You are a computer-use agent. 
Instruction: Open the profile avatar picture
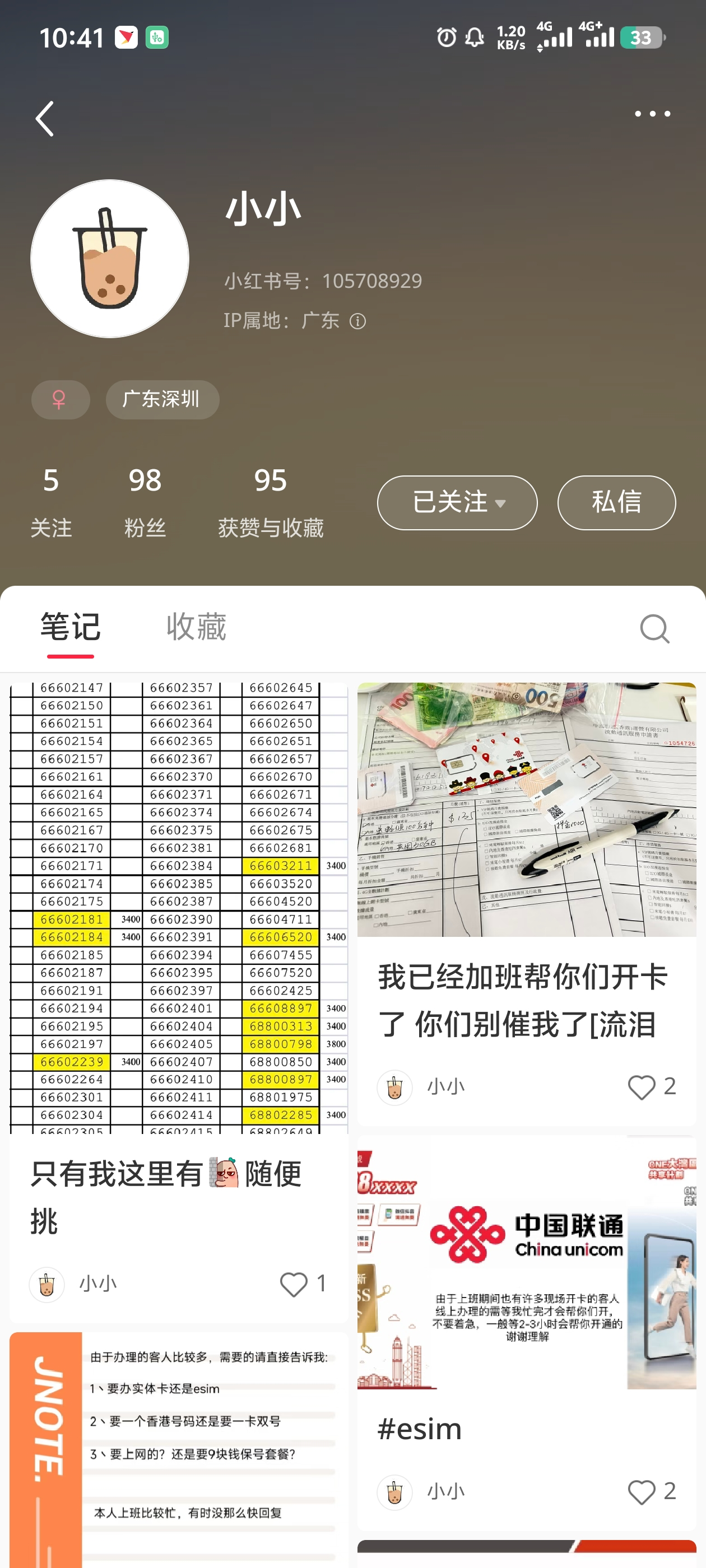click(x=110, y=259)
